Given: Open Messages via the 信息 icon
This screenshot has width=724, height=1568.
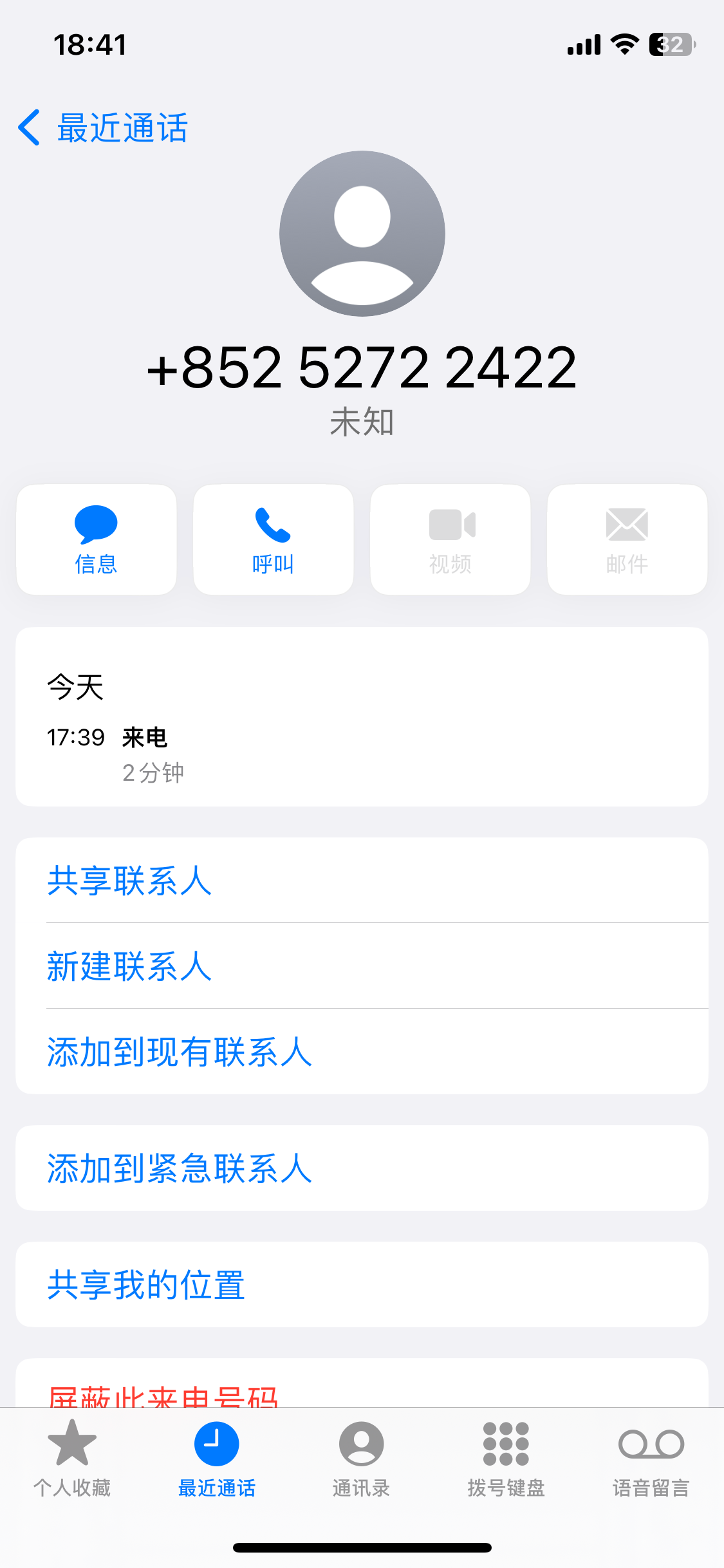Looking at the screenshot, I should coord(95,539).
